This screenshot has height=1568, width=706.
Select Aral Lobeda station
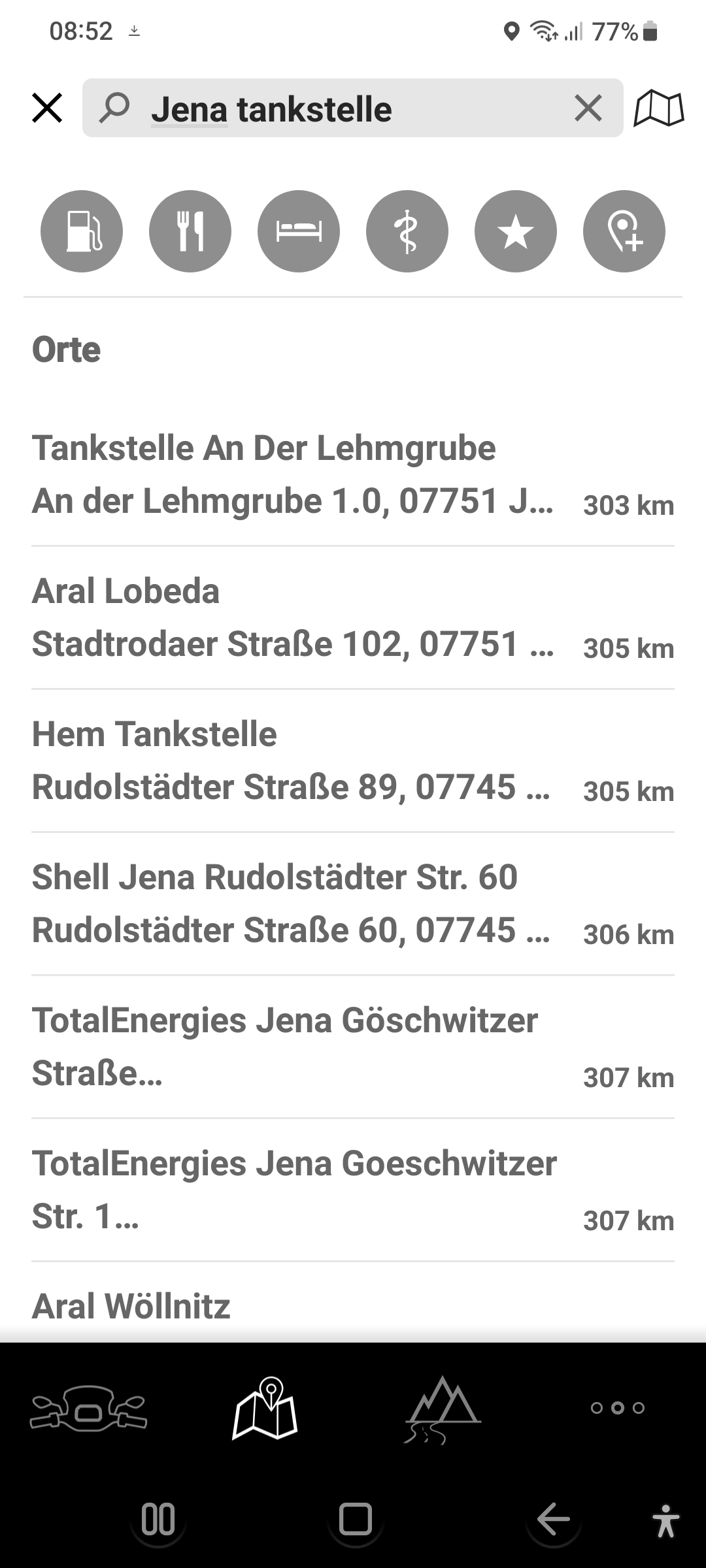[353, 618]
